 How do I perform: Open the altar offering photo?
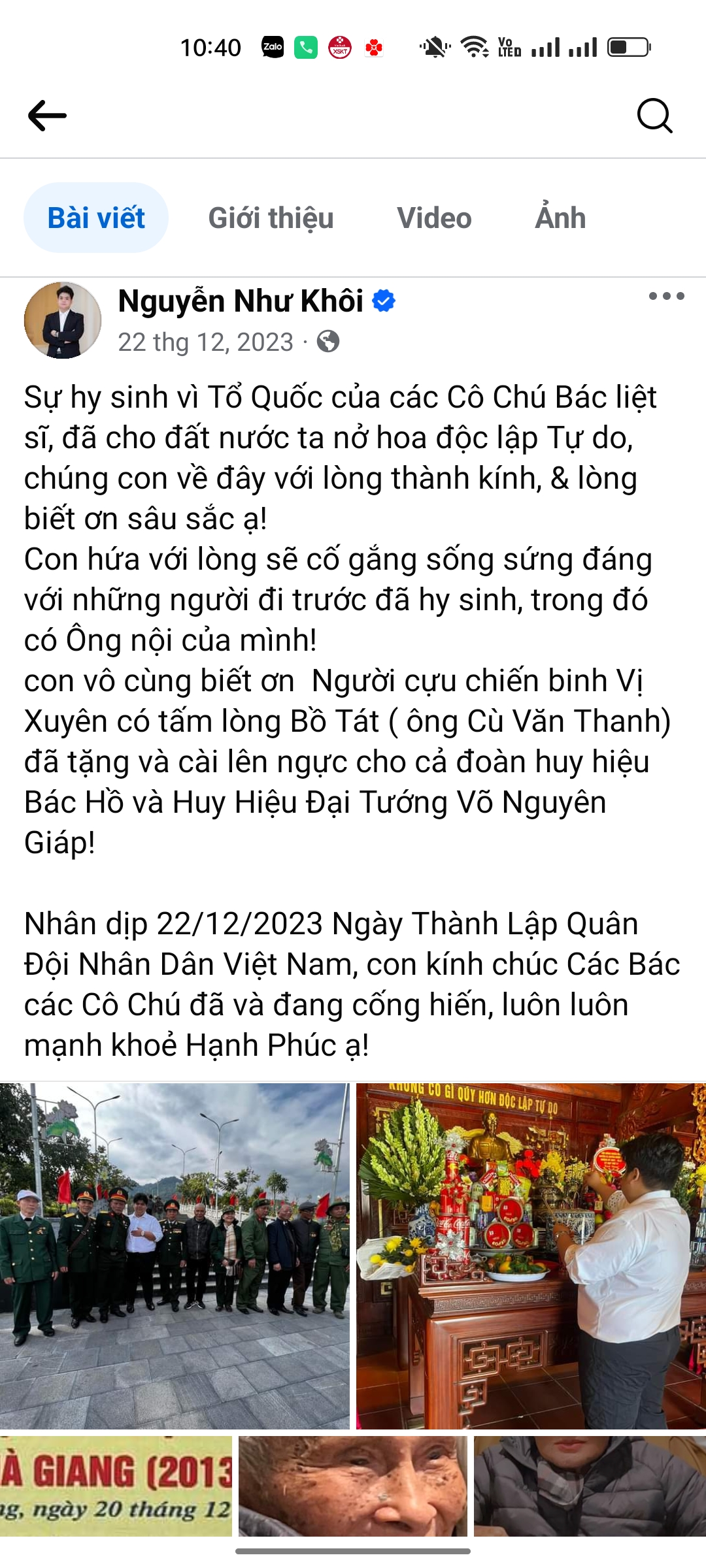(531, 1256)
